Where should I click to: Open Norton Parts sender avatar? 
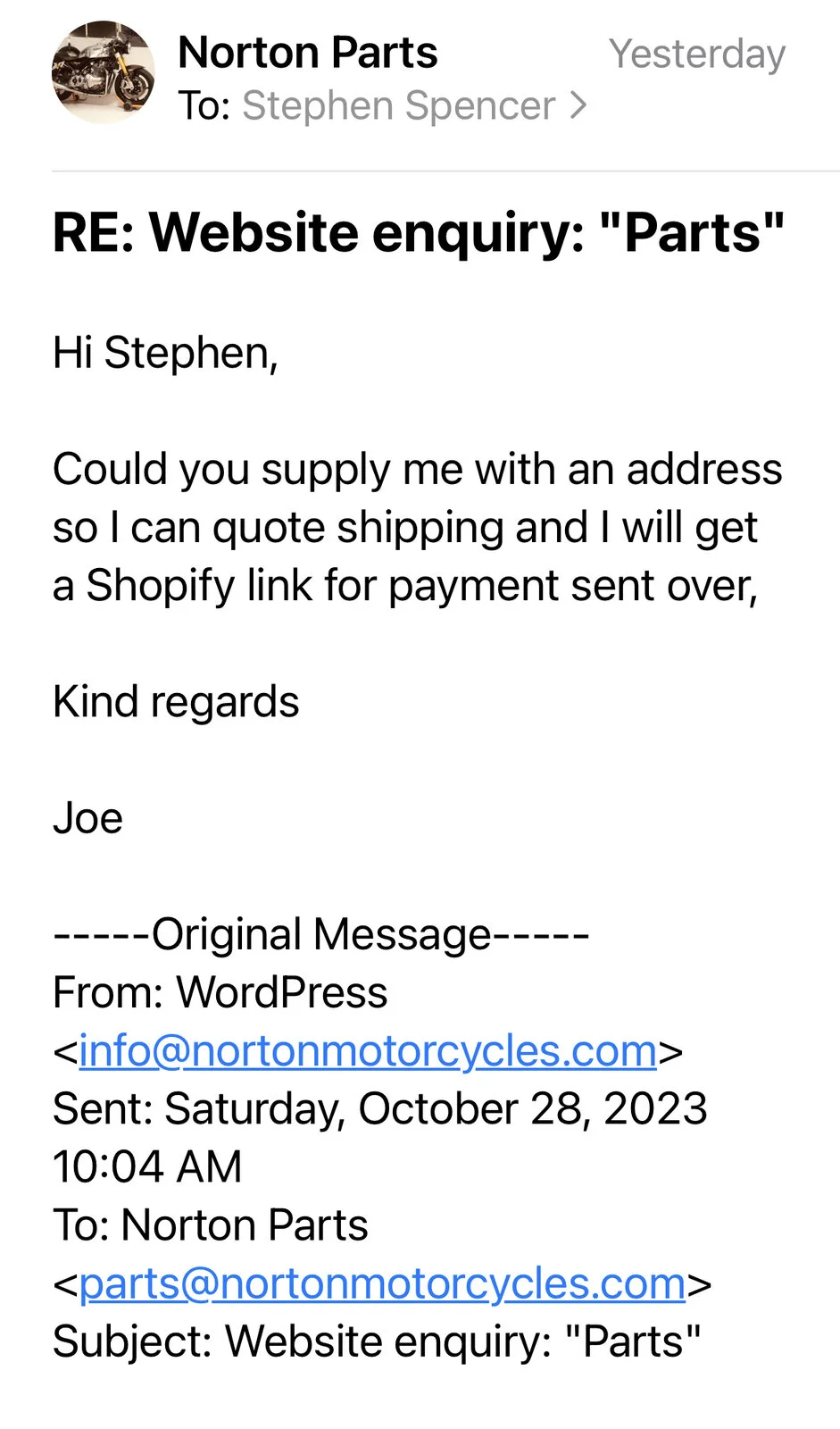pyautogui.click(x=103, y=73)
